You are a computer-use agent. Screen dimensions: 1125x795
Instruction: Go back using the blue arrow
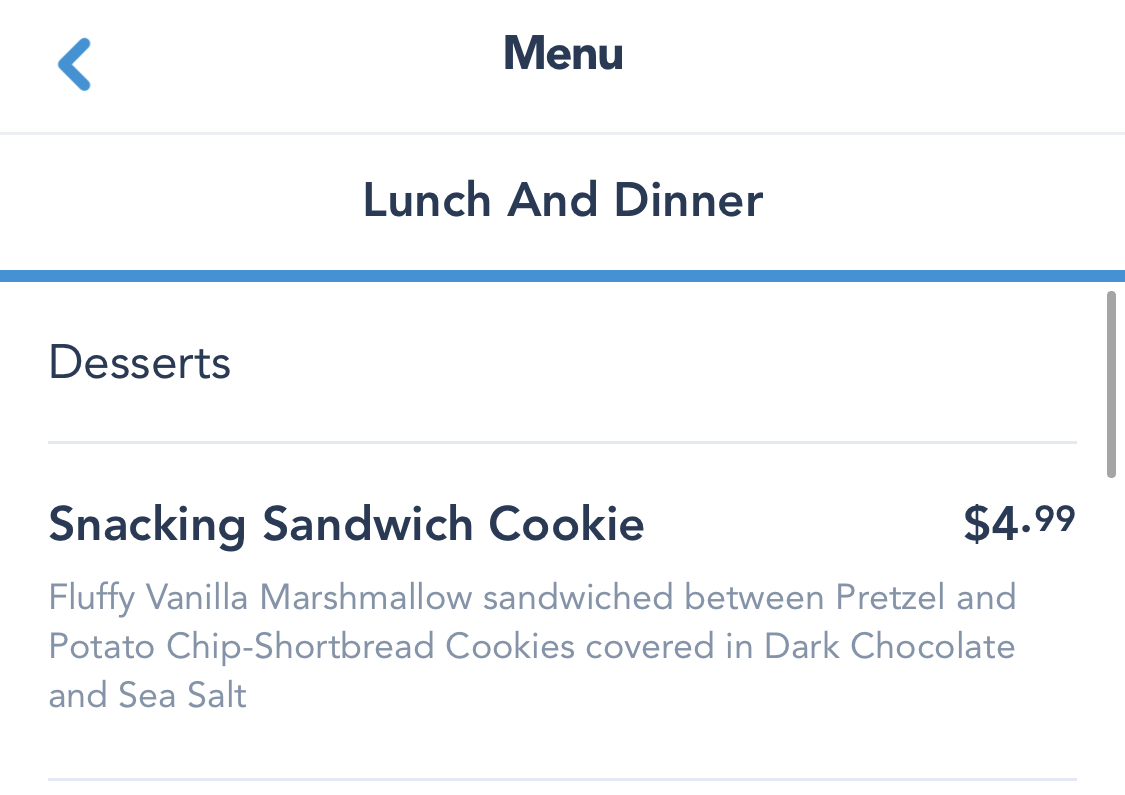tap(74, 65)
